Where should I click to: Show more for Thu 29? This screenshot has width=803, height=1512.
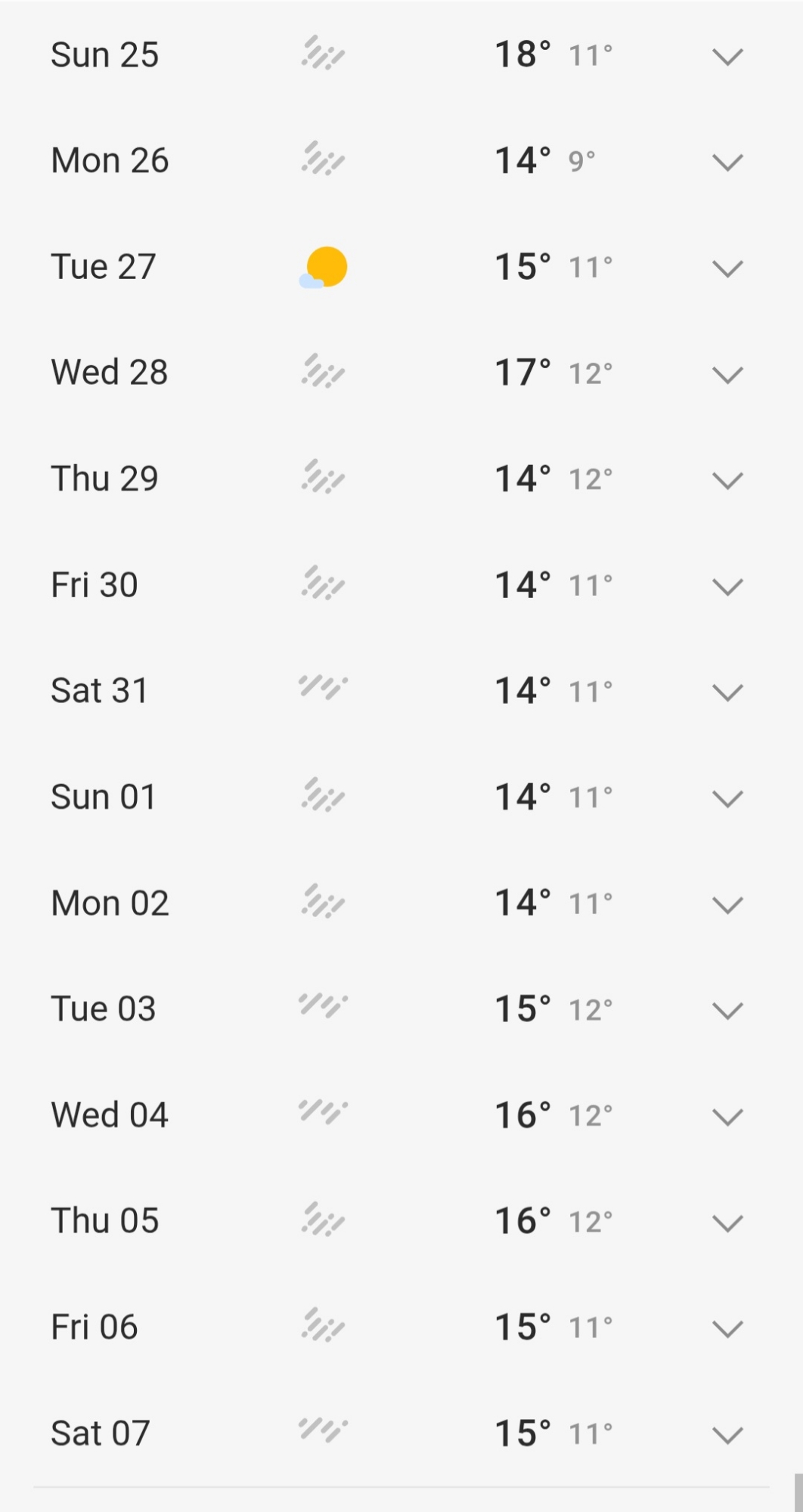(x=727, y=481)
